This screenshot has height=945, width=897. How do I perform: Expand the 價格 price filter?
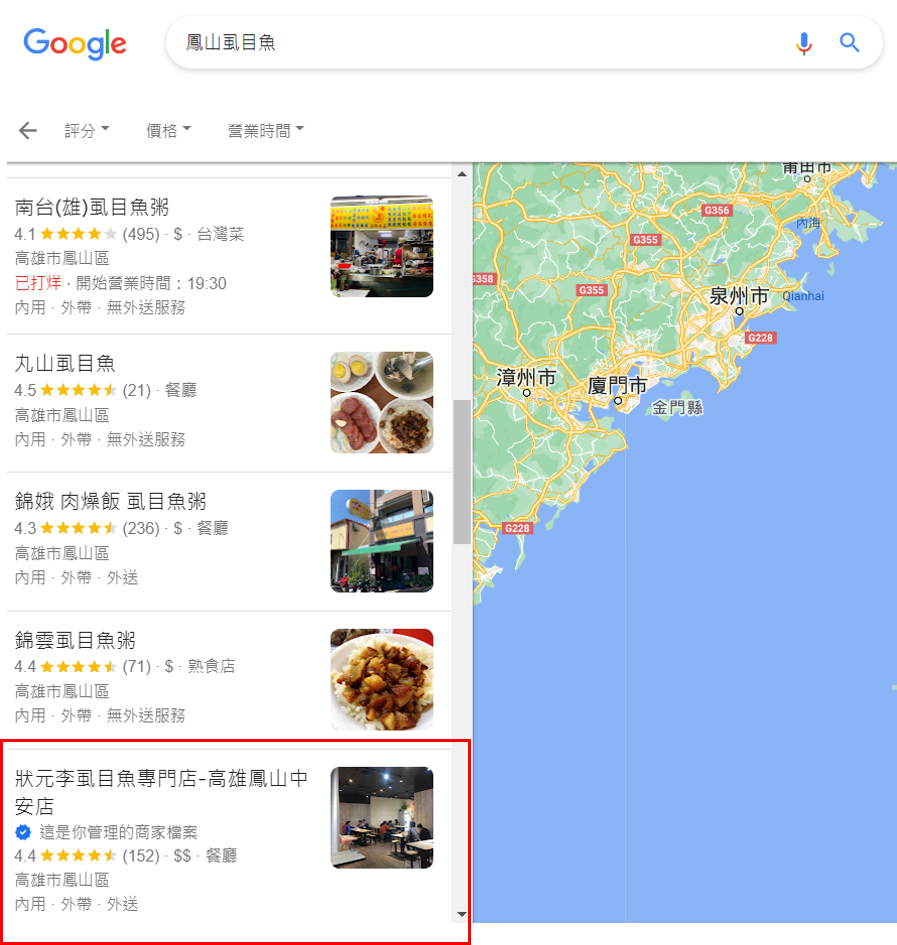tap(168, 131)
